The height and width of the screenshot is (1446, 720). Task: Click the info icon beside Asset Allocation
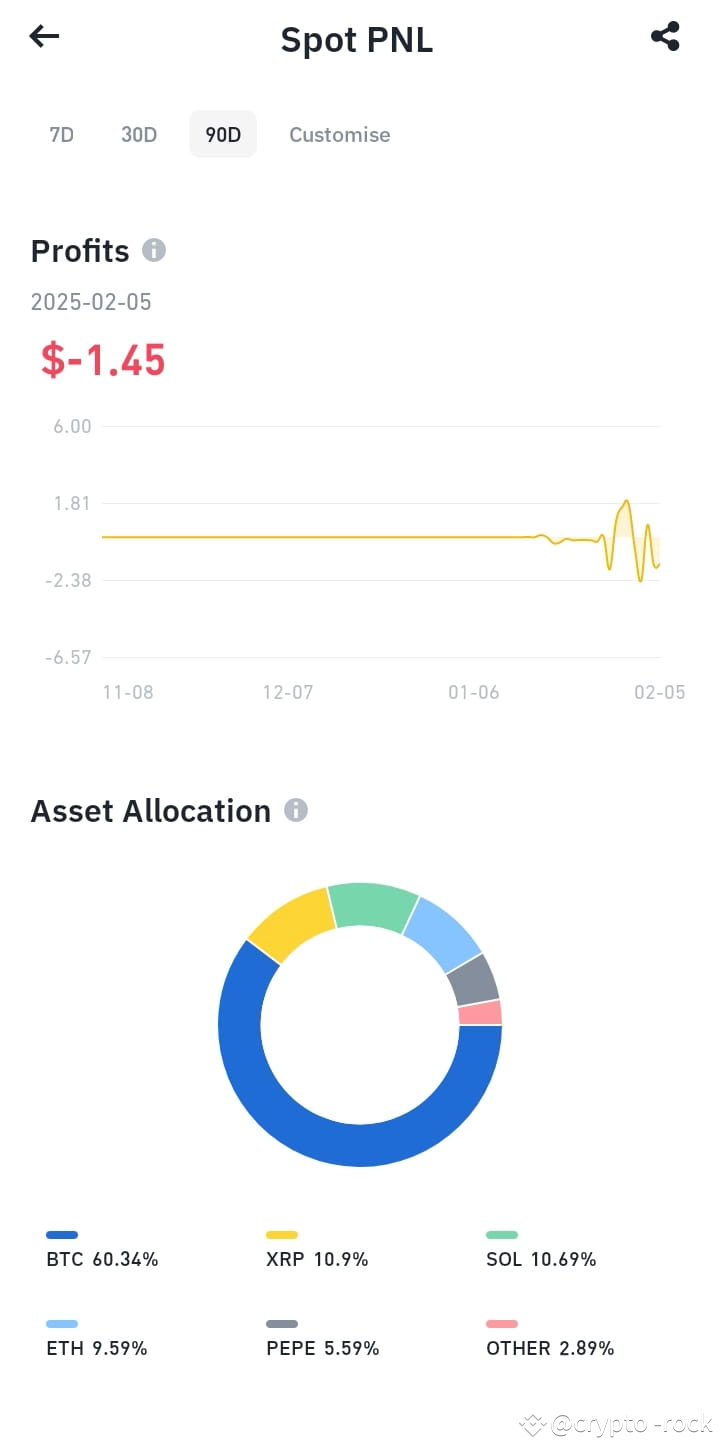coord(295,811)
